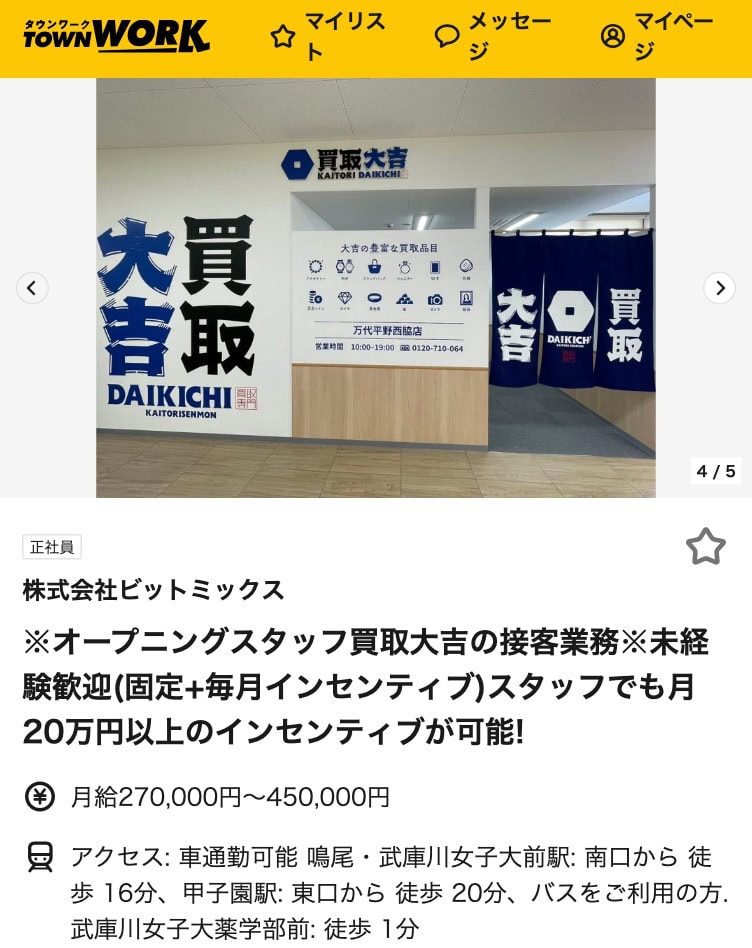Save this job with the star icon
752x948 pixels.
[705, 547]
